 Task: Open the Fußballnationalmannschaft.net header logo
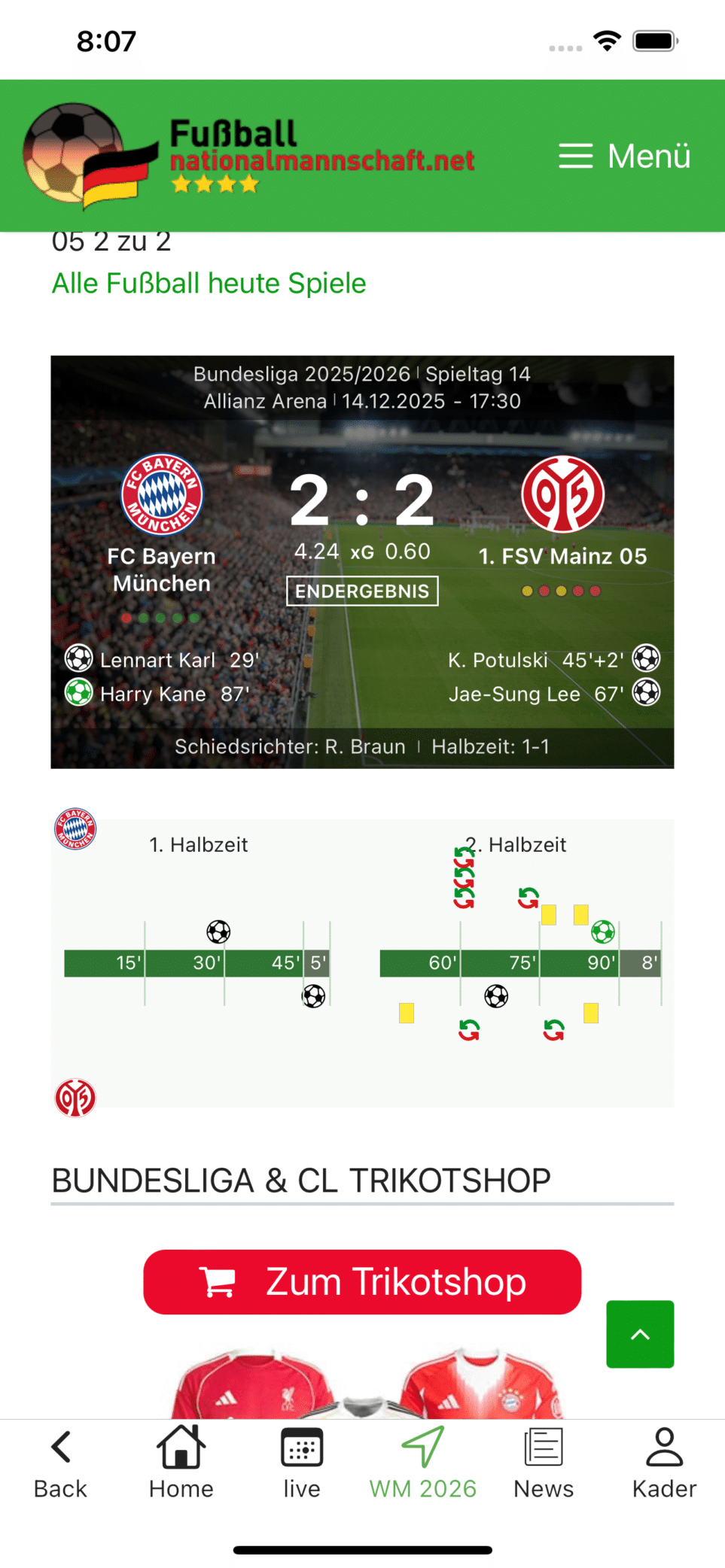tap(248, 156)
